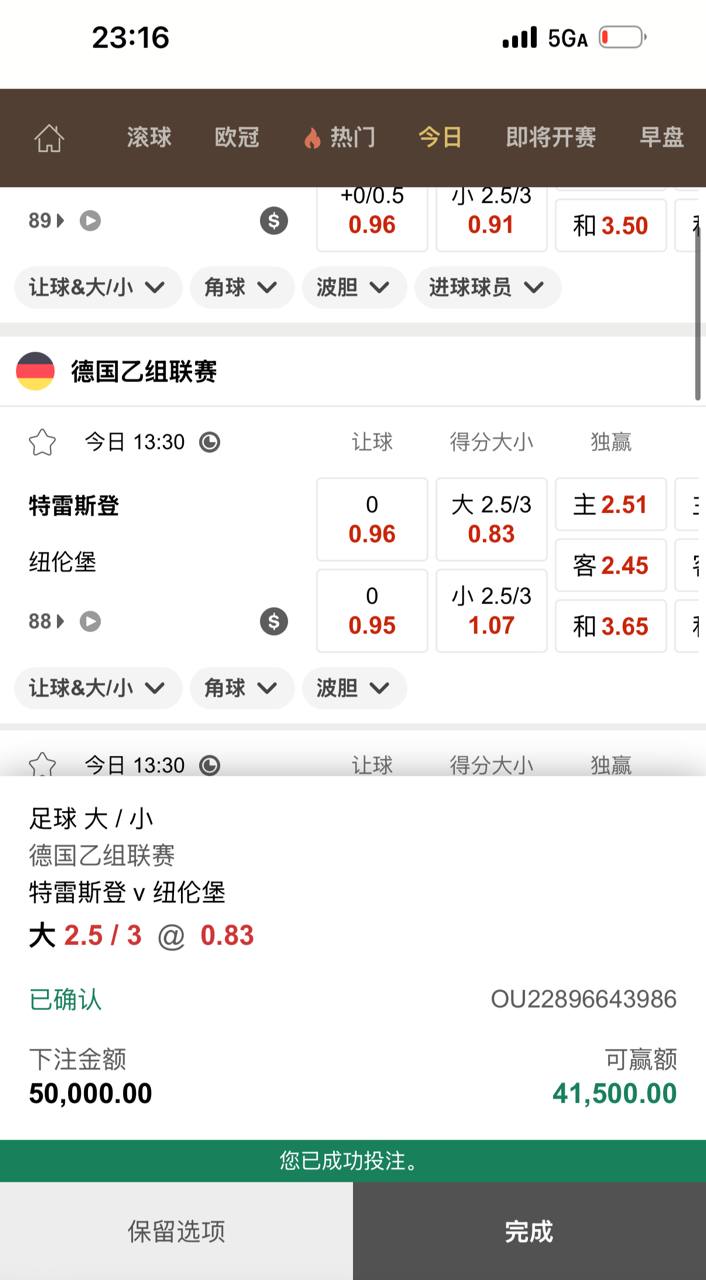
Task: Expand 波胆 under 特雷斯登 match
Action: pos(353,687)
